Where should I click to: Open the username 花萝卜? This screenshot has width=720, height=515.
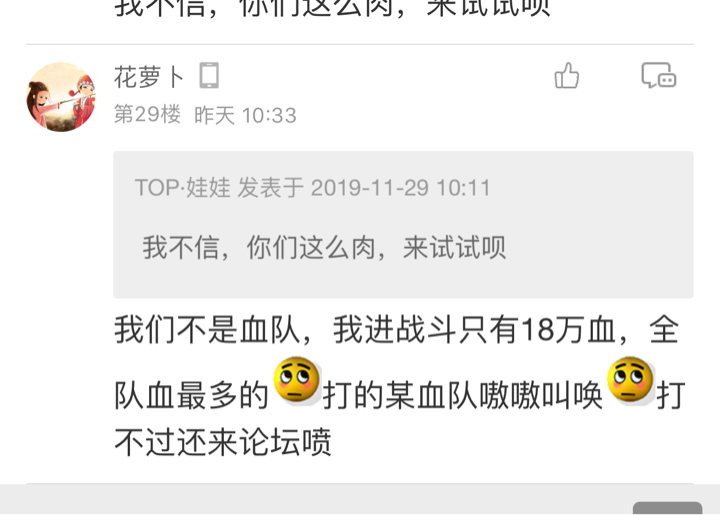pyautogui.click(x=149, y=76)
